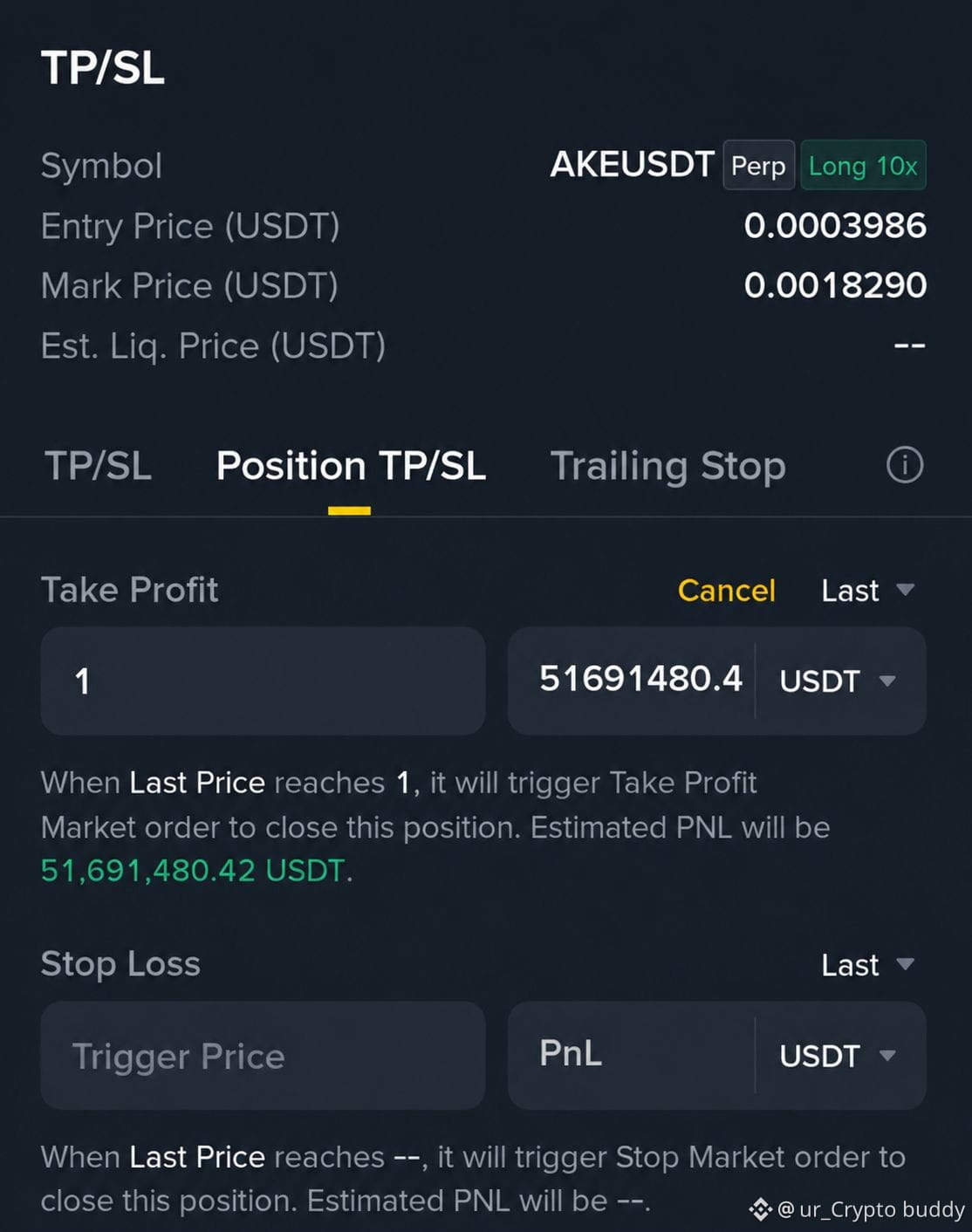The image size is (972, 1232).
Task: Edit the Take Profit trigger price field
Action: pyautogui.click(x=263, y=681)
